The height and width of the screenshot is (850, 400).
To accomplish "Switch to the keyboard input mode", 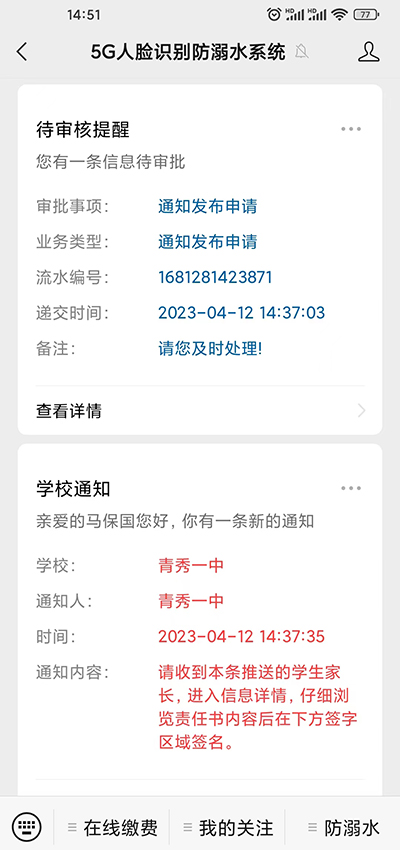I will pos(27,827).
